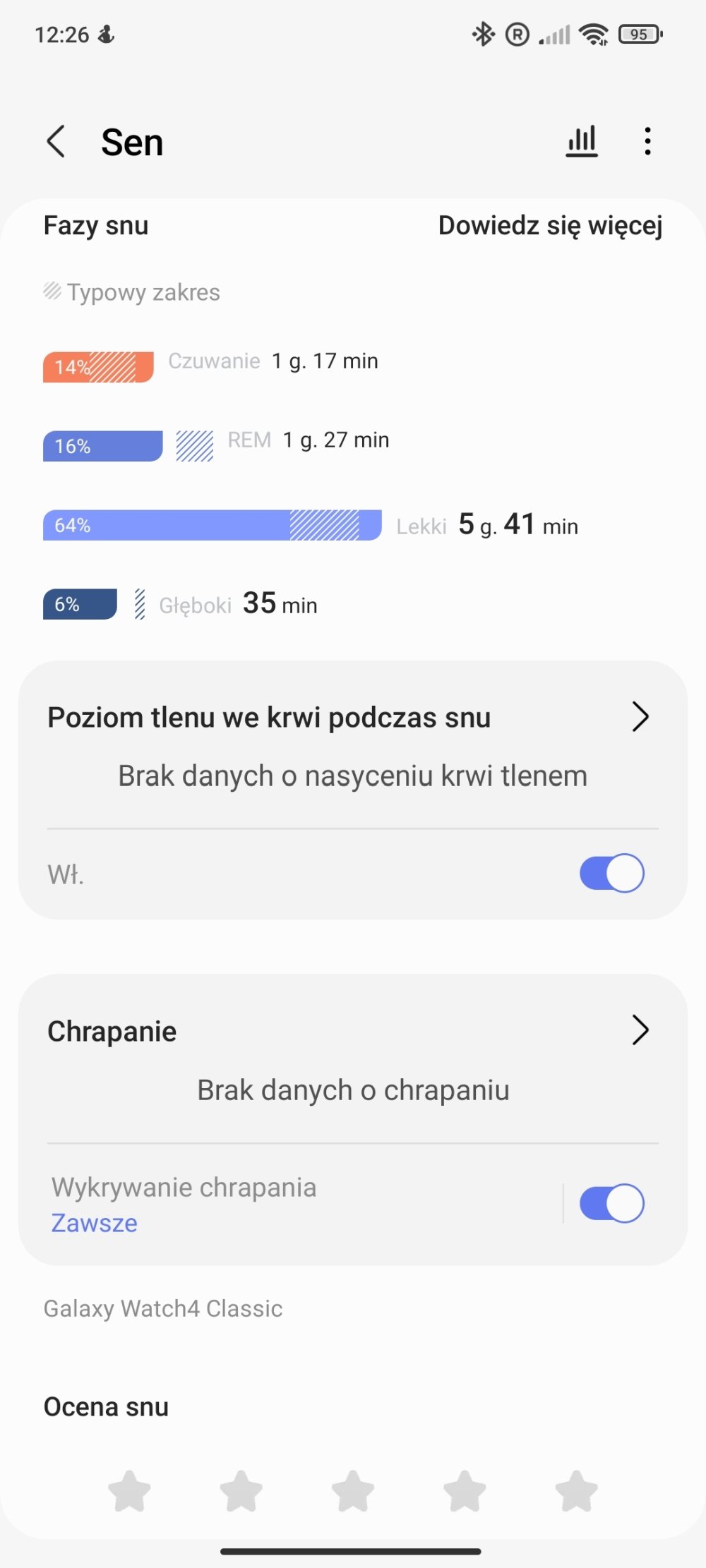Rate sleep with three stars

(x=353, y=1490)
